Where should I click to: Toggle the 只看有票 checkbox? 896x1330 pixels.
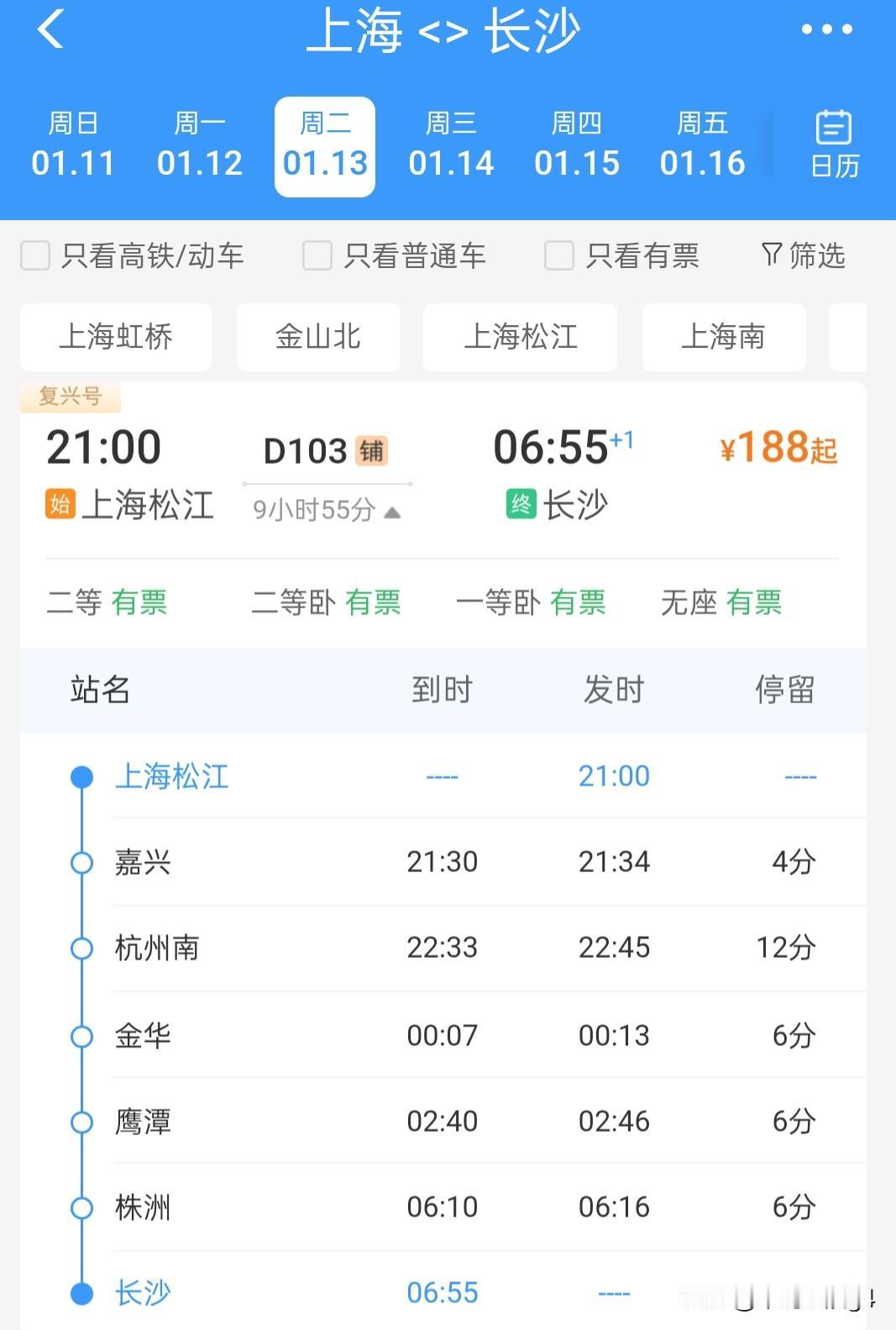point(558,256)
